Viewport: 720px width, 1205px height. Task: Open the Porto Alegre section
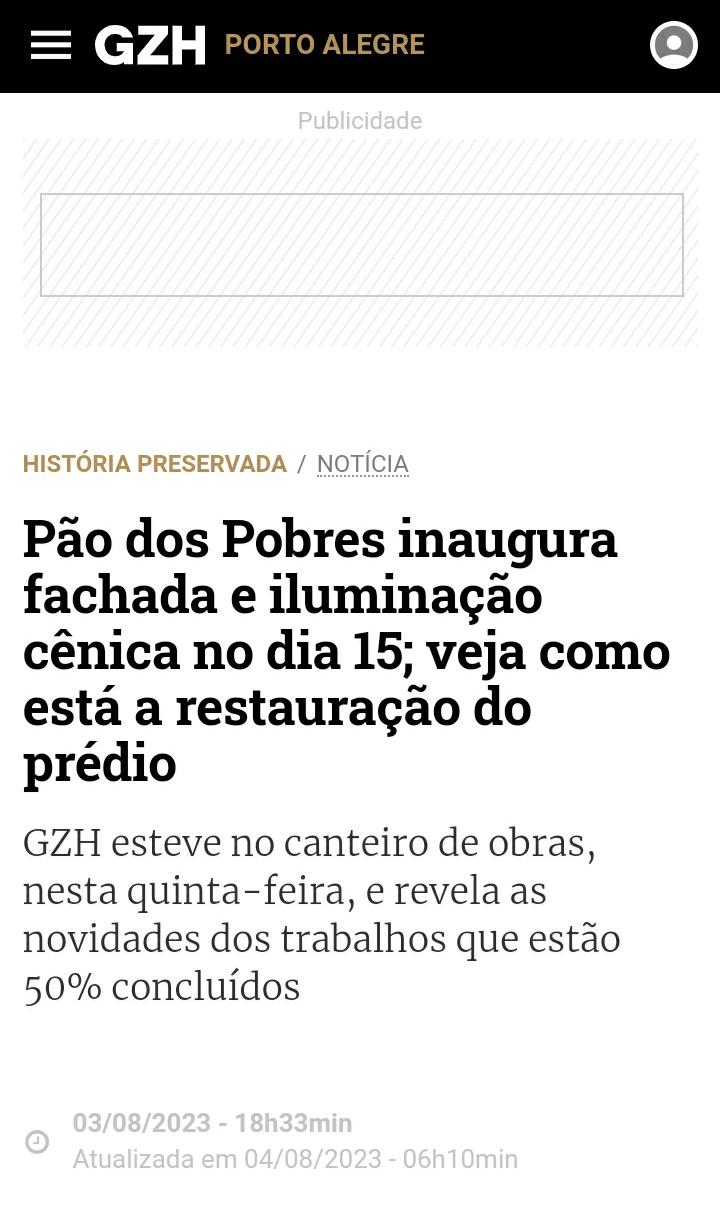pos(324,45)
